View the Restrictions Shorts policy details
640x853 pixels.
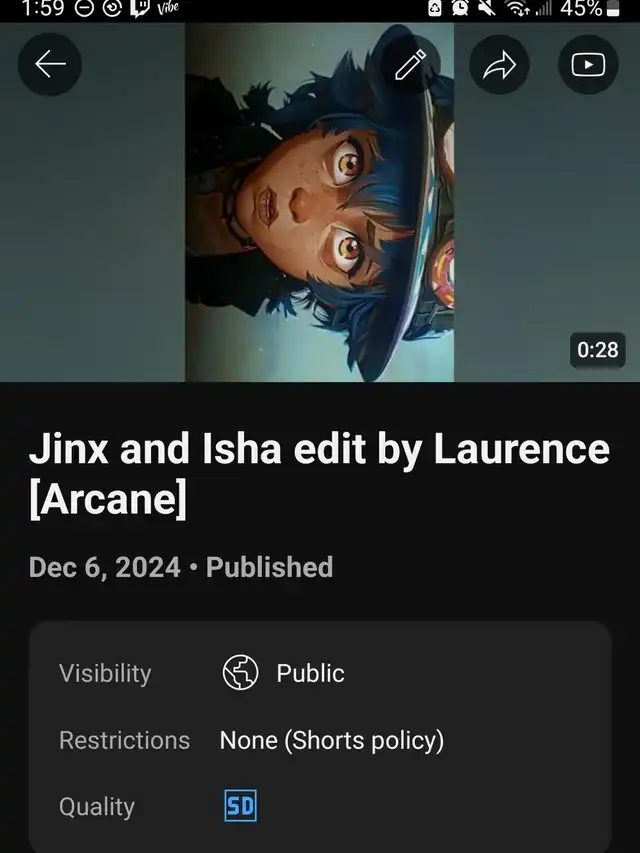coord(319,740)
